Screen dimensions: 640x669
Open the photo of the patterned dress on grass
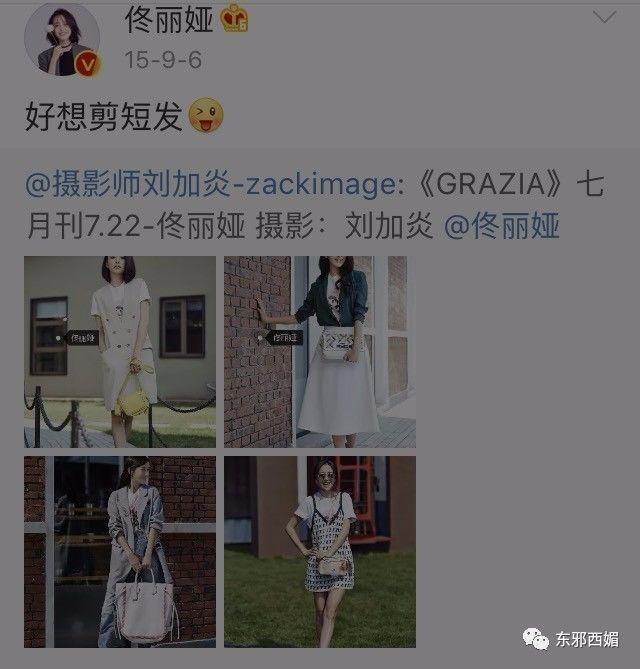319,551
